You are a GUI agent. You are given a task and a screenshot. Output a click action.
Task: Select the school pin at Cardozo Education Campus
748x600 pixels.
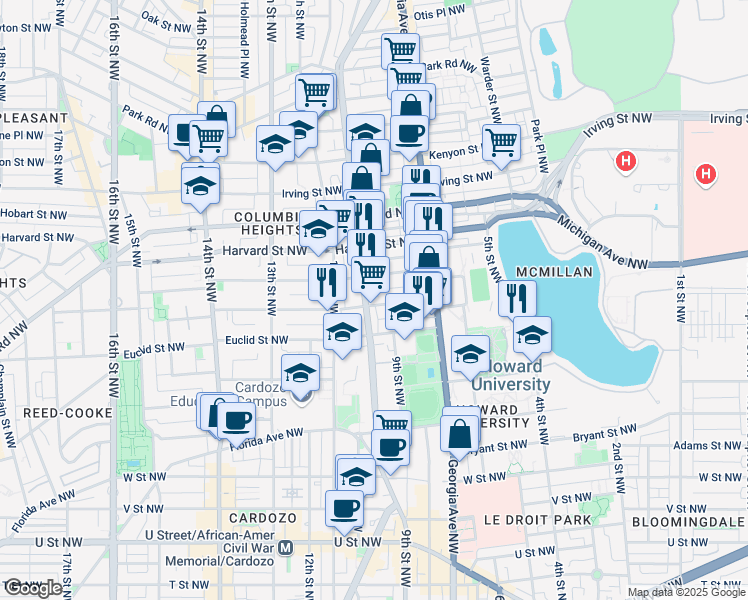tap(300, 373)
